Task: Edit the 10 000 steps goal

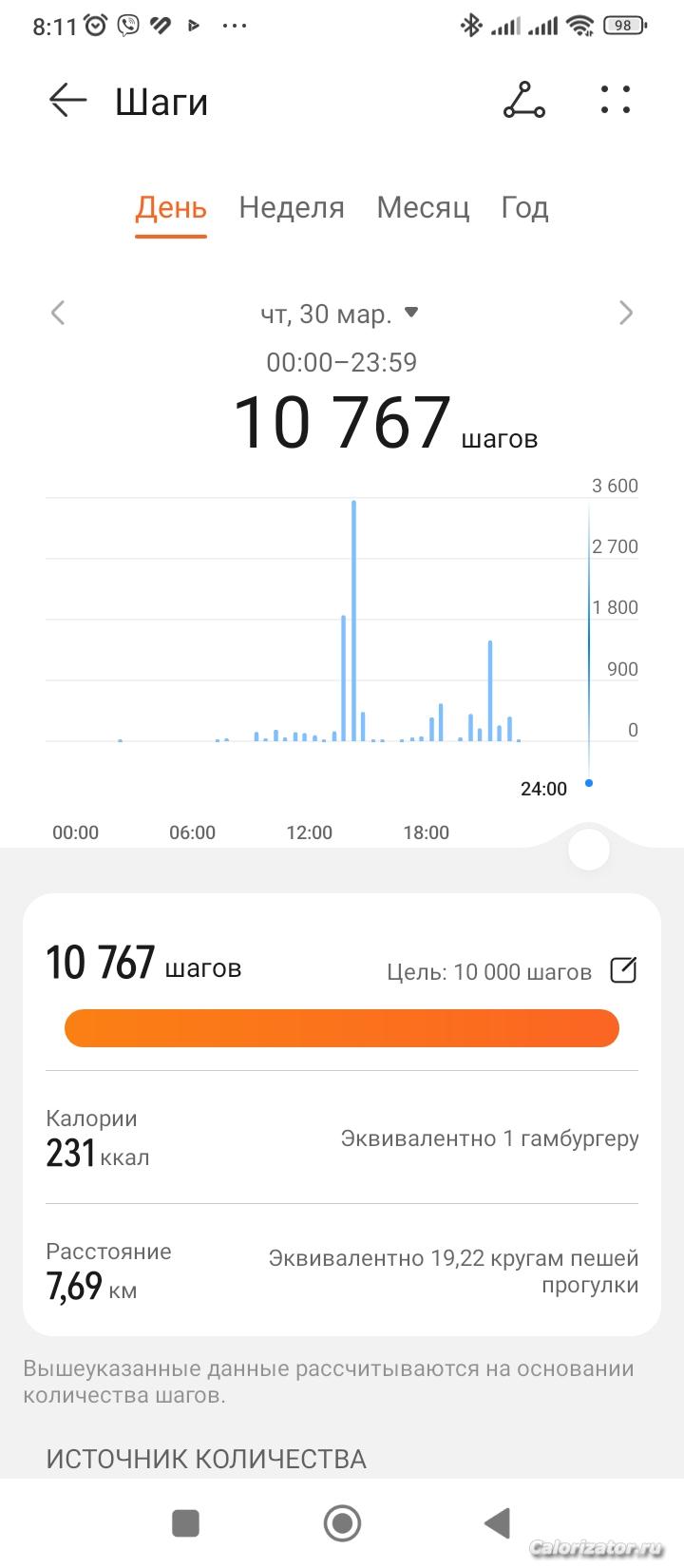Action: [x=623, y=970]
